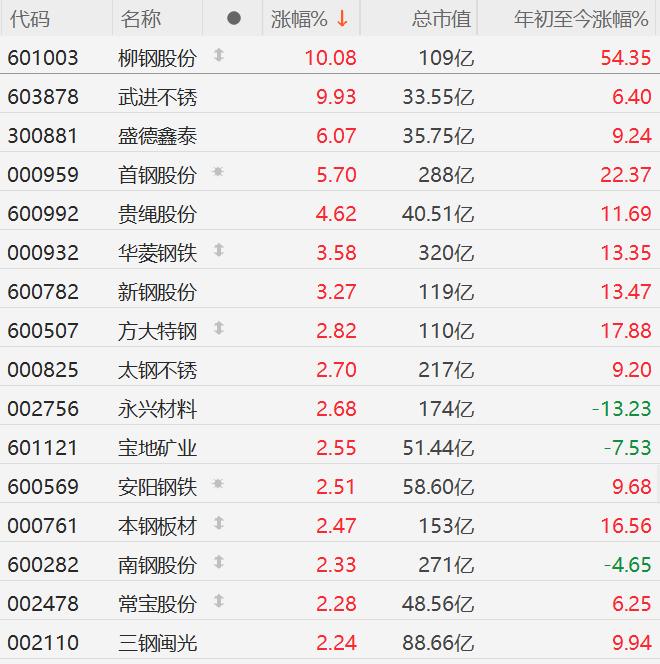Open stock 南钢股份 600282
The width and height of the screenshot is (660, 664).
pyautogui.click(x=157, y=565)
